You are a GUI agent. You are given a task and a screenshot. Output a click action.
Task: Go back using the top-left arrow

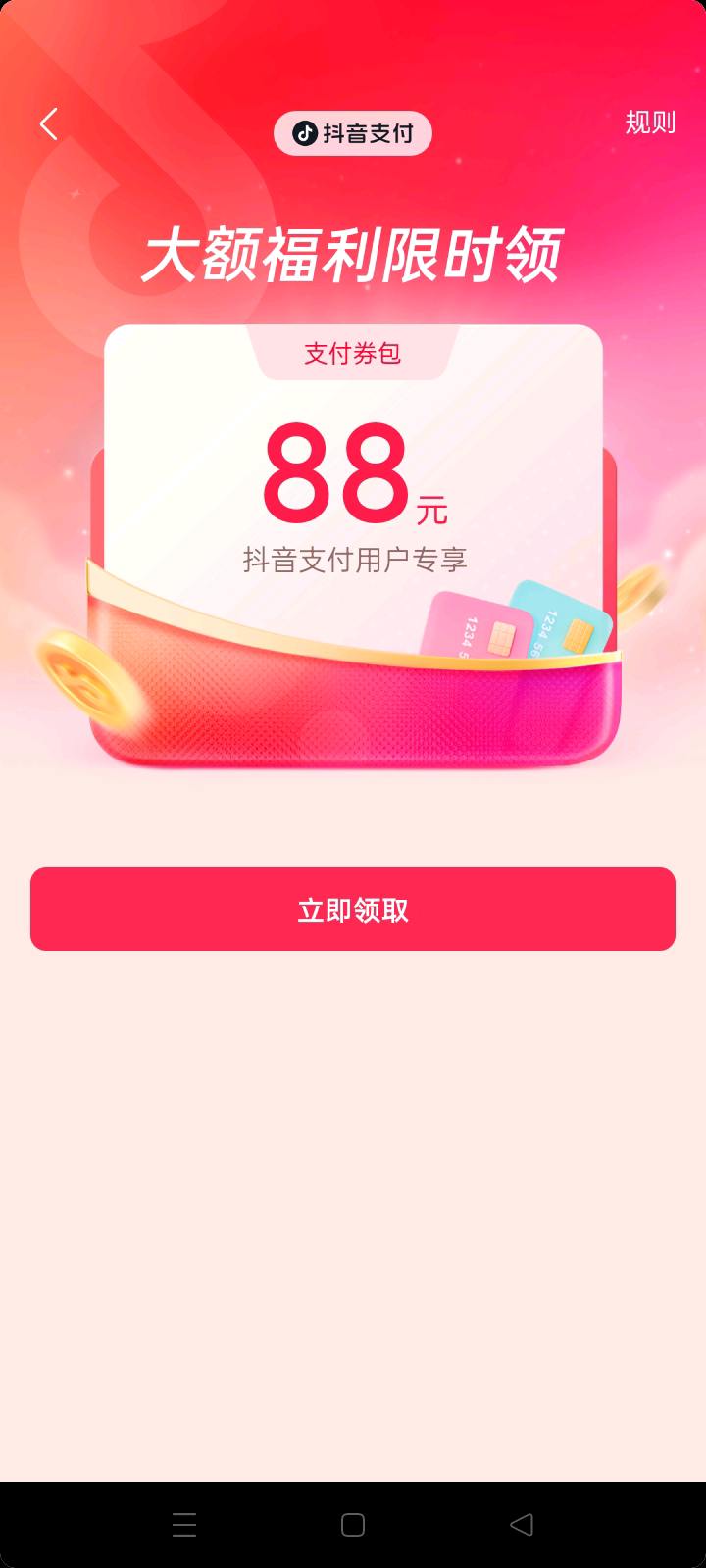(48, 124)
